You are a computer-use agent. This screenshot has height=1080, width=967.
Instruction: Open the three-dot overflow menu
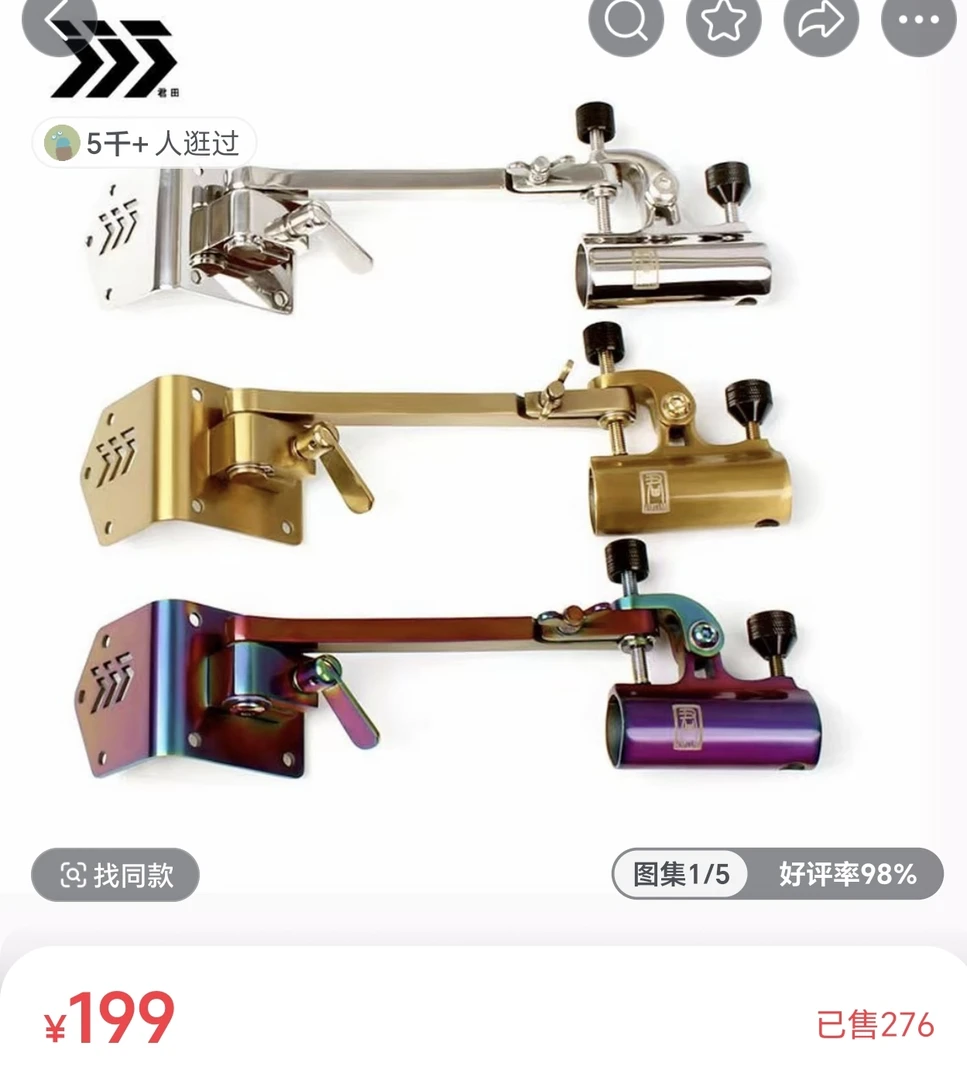click(919, 19)
